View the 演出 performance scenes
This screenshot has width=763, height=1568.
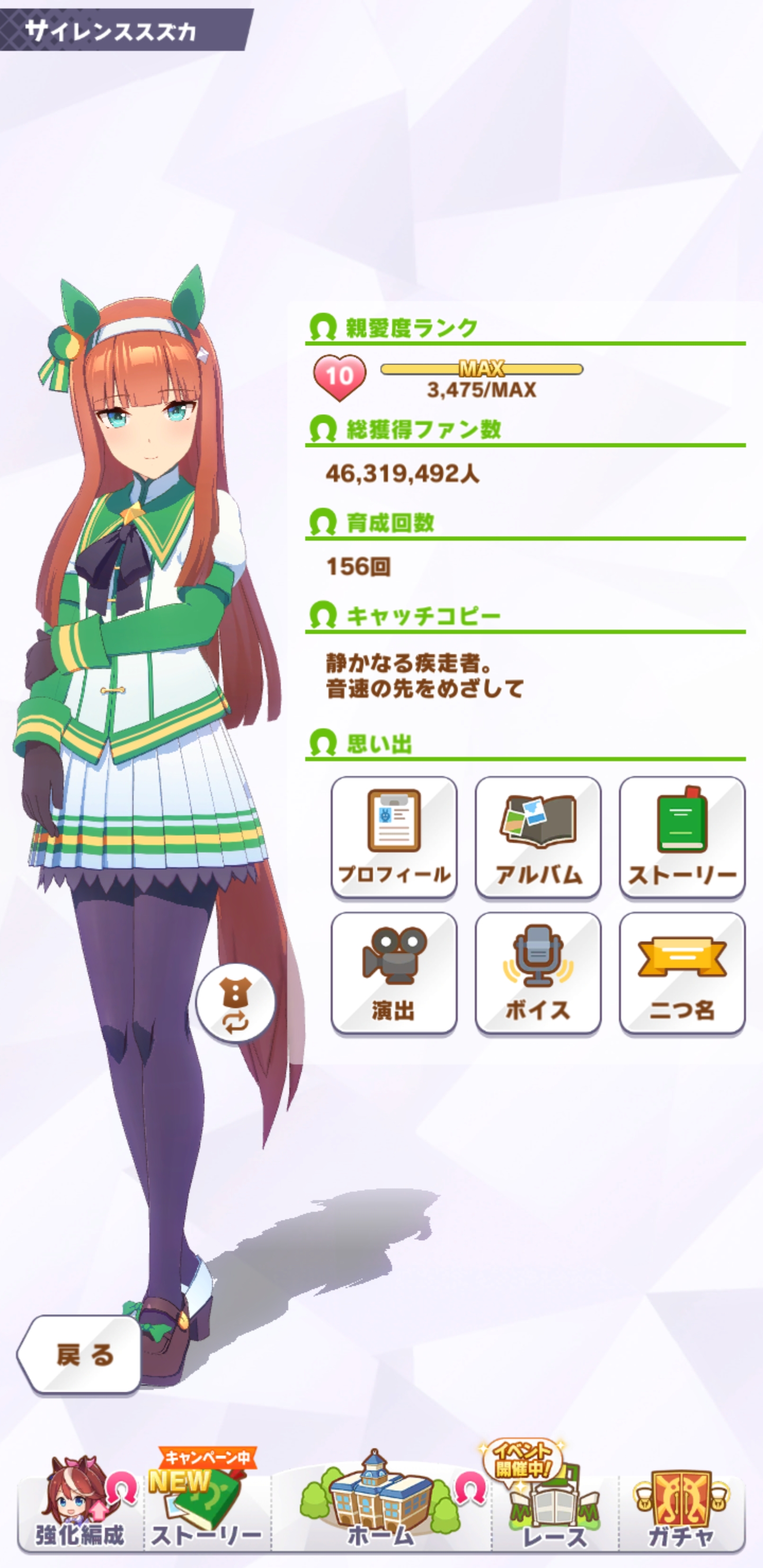(394, 972)
